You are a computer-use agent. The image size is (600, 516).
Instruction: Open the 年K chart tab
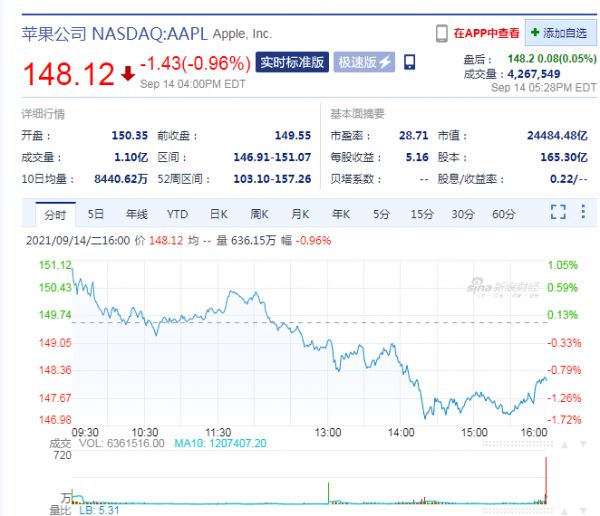tap(341, 213)
